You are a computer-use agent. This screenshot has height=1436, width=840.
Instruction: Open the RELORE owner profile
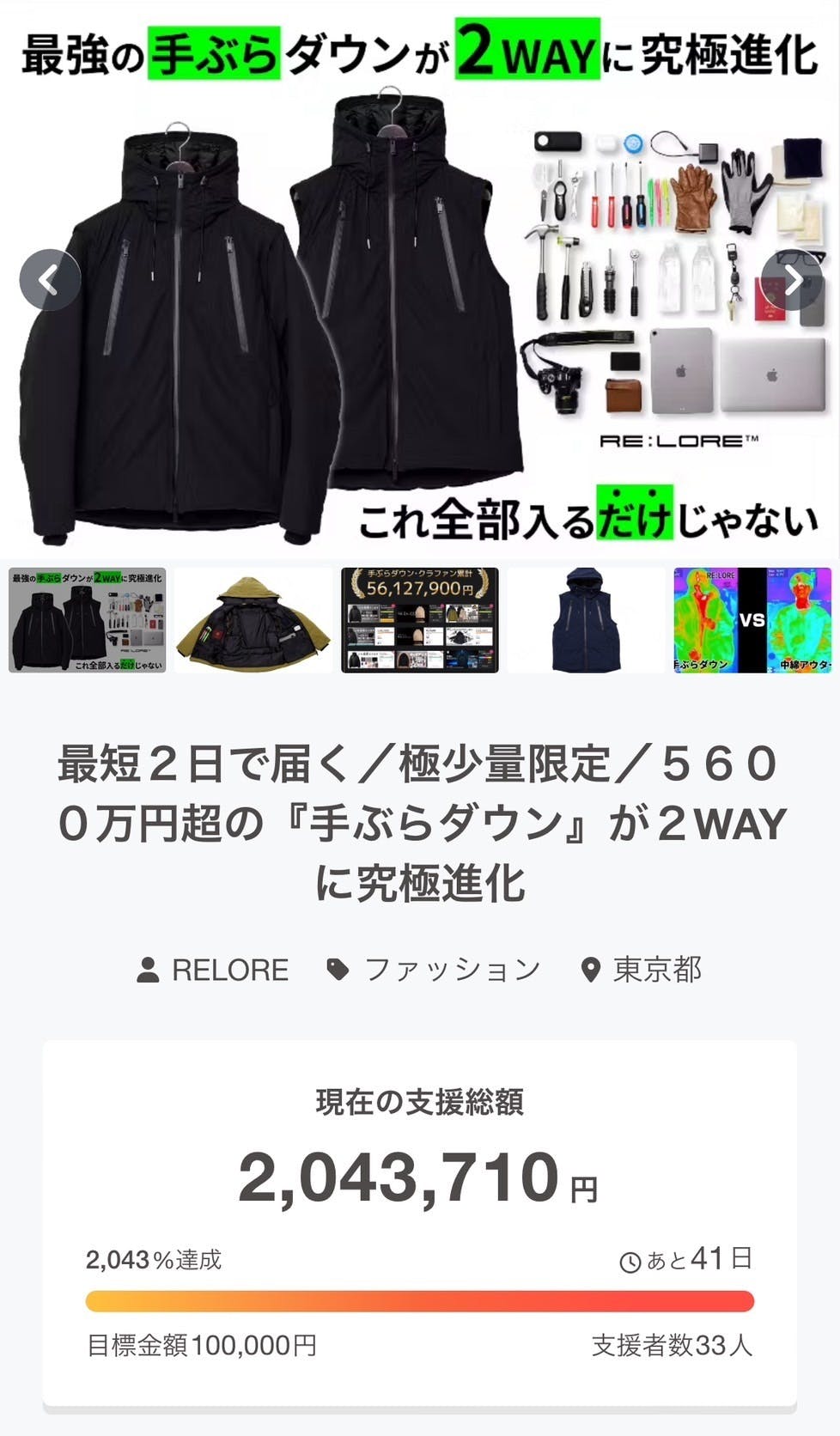(213, 970)
